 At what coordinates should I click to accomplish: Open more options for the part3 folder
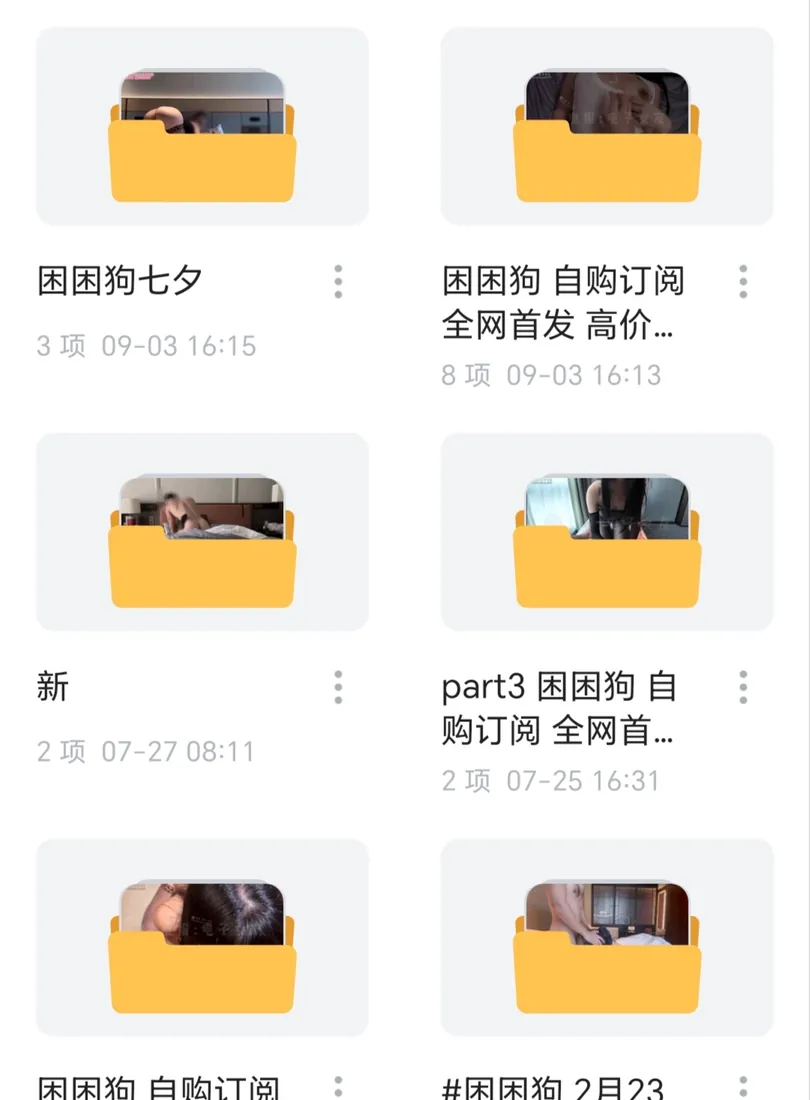tap(743, 688)
